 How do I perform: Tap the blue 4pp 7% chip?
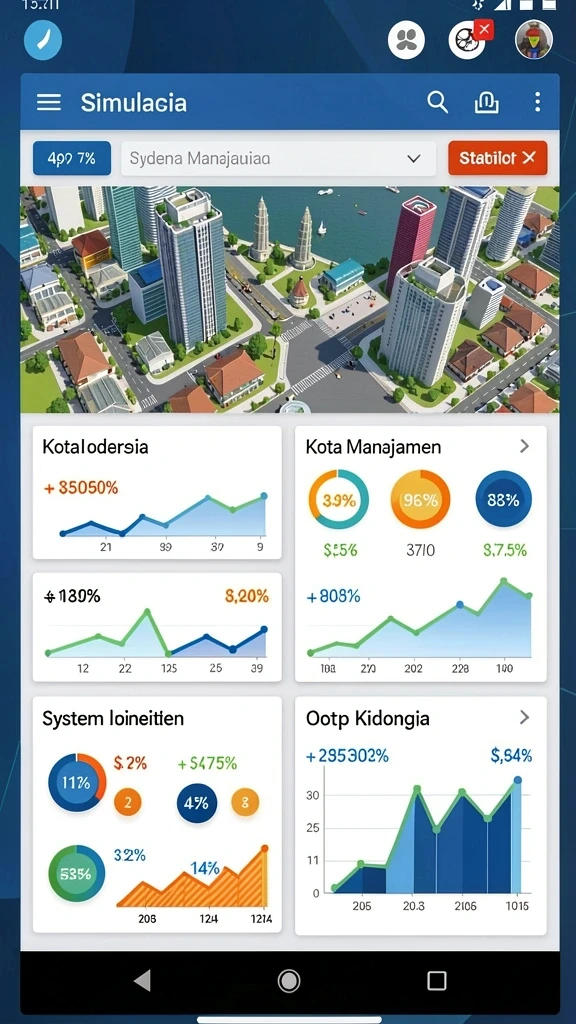[72, 158]
